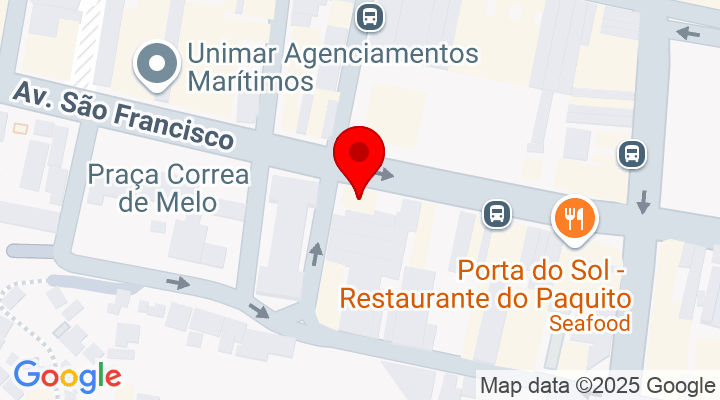Screen dimensions: 720x400
Task: Select Unimar Agenciamentos Marítimos place marker
Action: tap(157, 65)
